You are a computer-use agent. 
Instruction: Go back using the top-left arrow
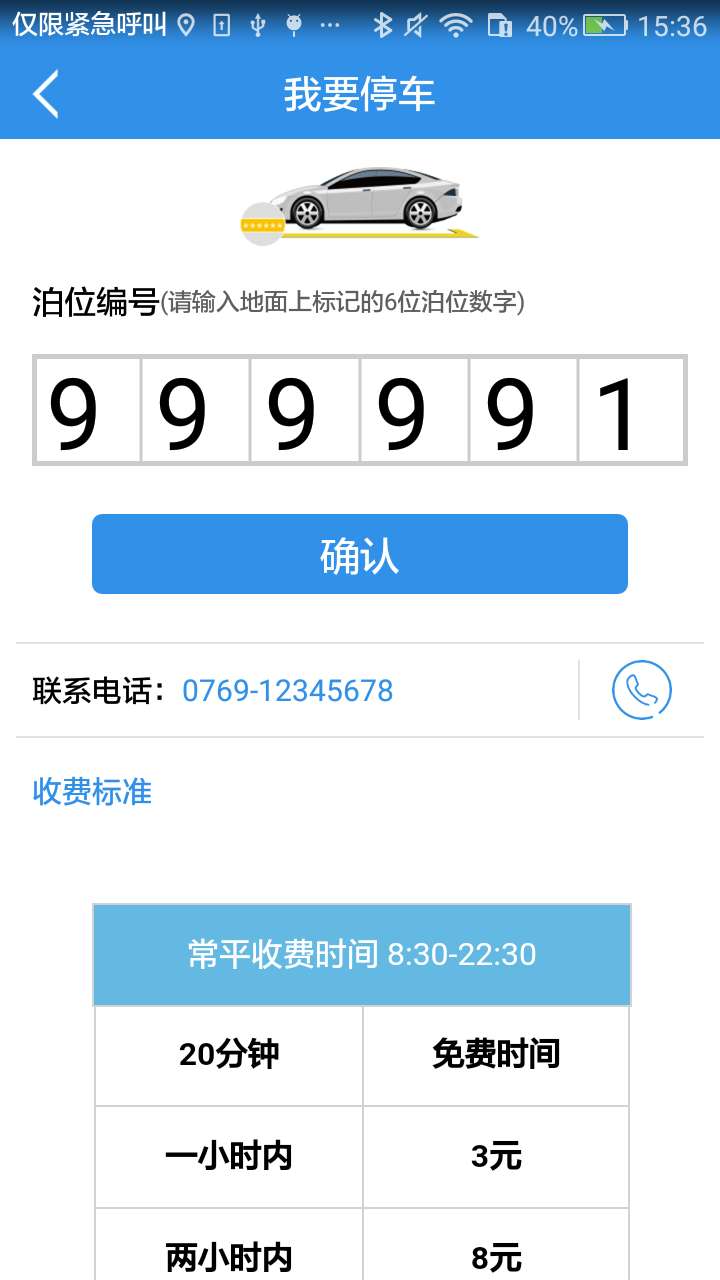tap(46, 95)
